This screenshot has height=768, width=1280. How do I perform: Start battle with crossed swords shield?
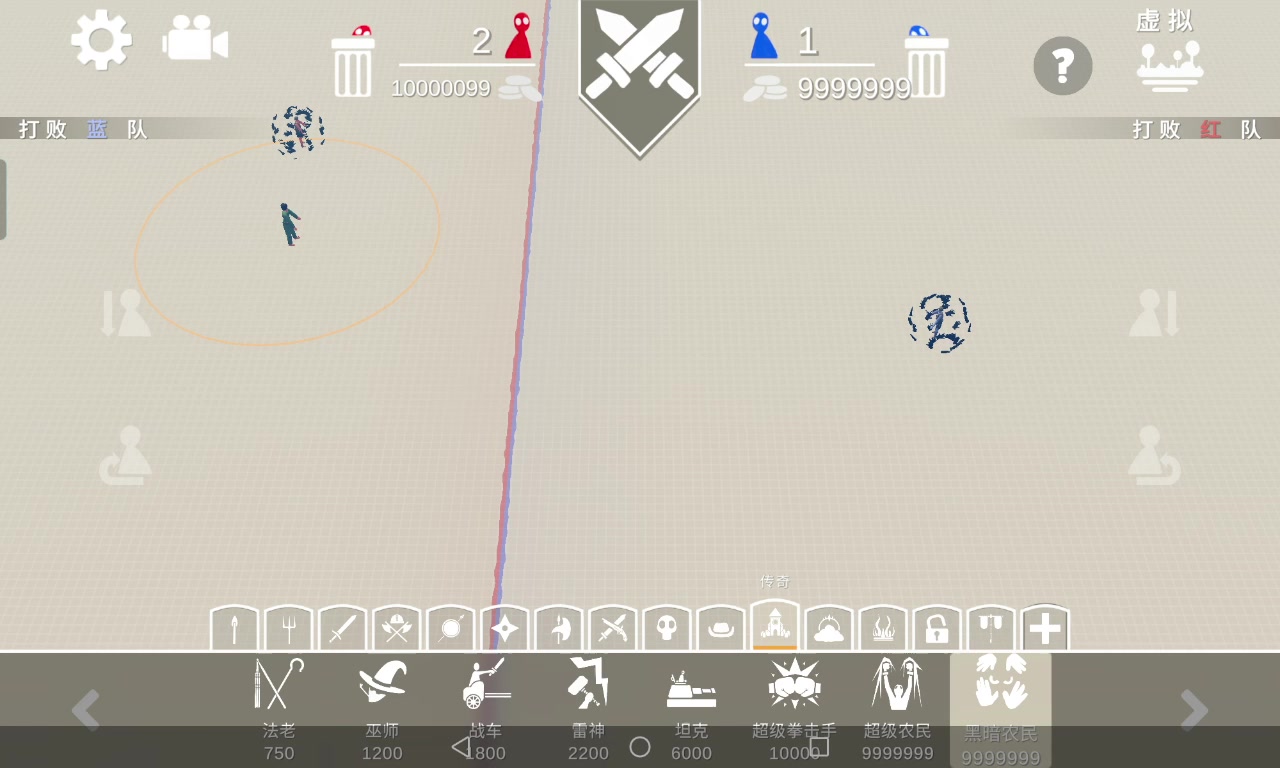(639, 70)
